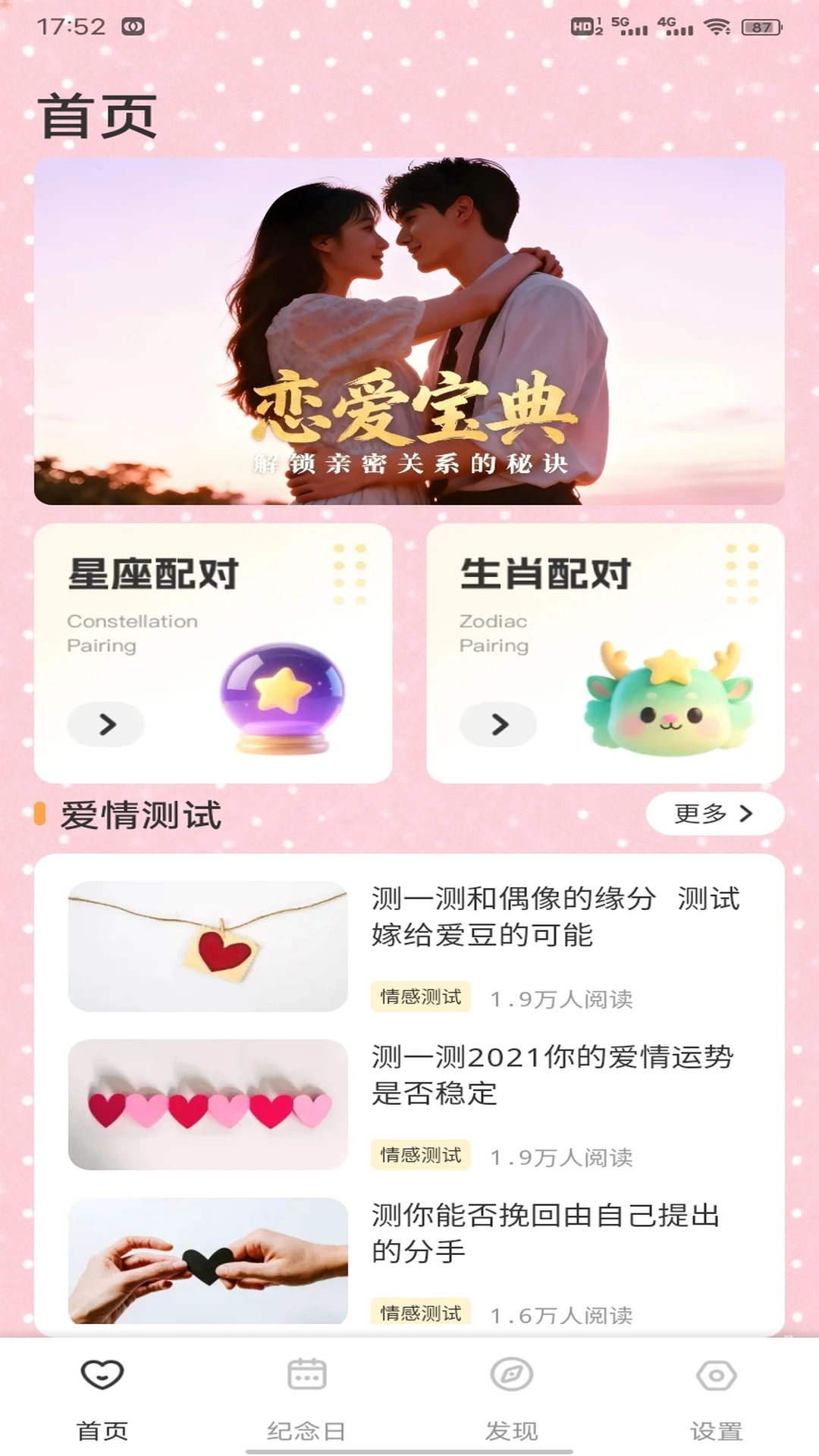
Task: Click the Wi-Fi icon in the status bar
Action: click(718, 27)
